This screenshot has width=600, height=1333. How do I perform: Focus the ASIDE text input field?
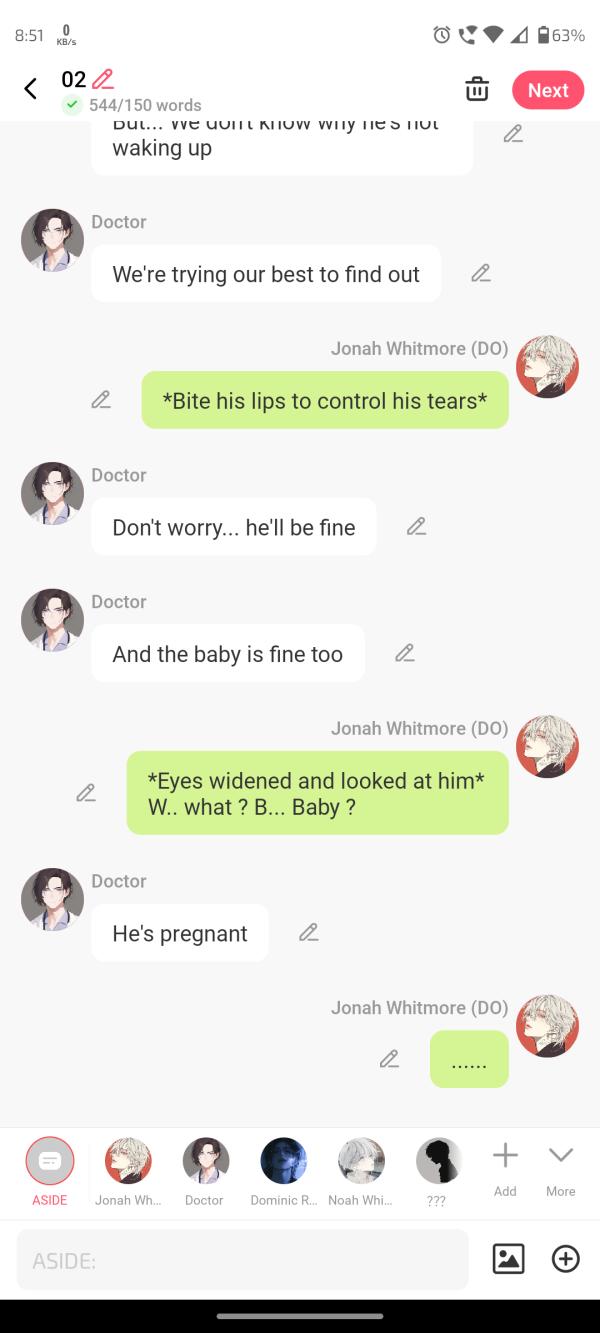coord(242,1260)
